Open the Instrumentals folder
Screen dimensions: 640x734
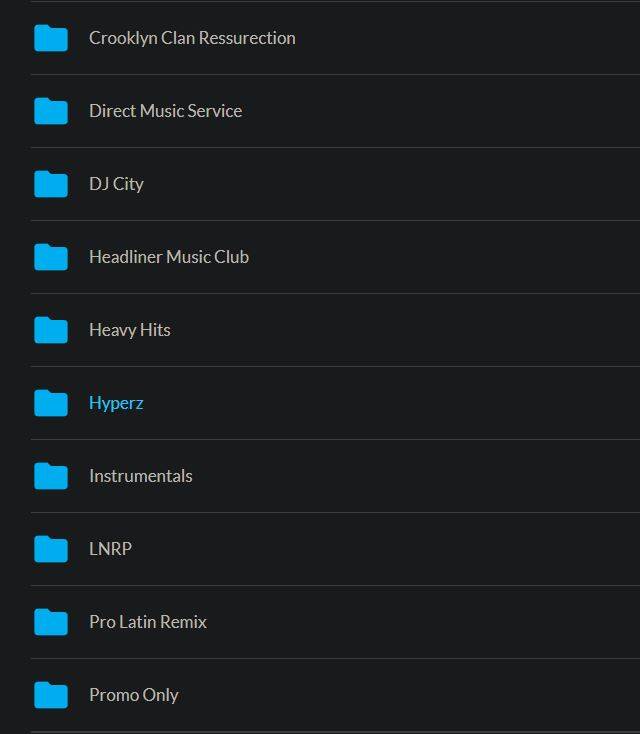140,476
